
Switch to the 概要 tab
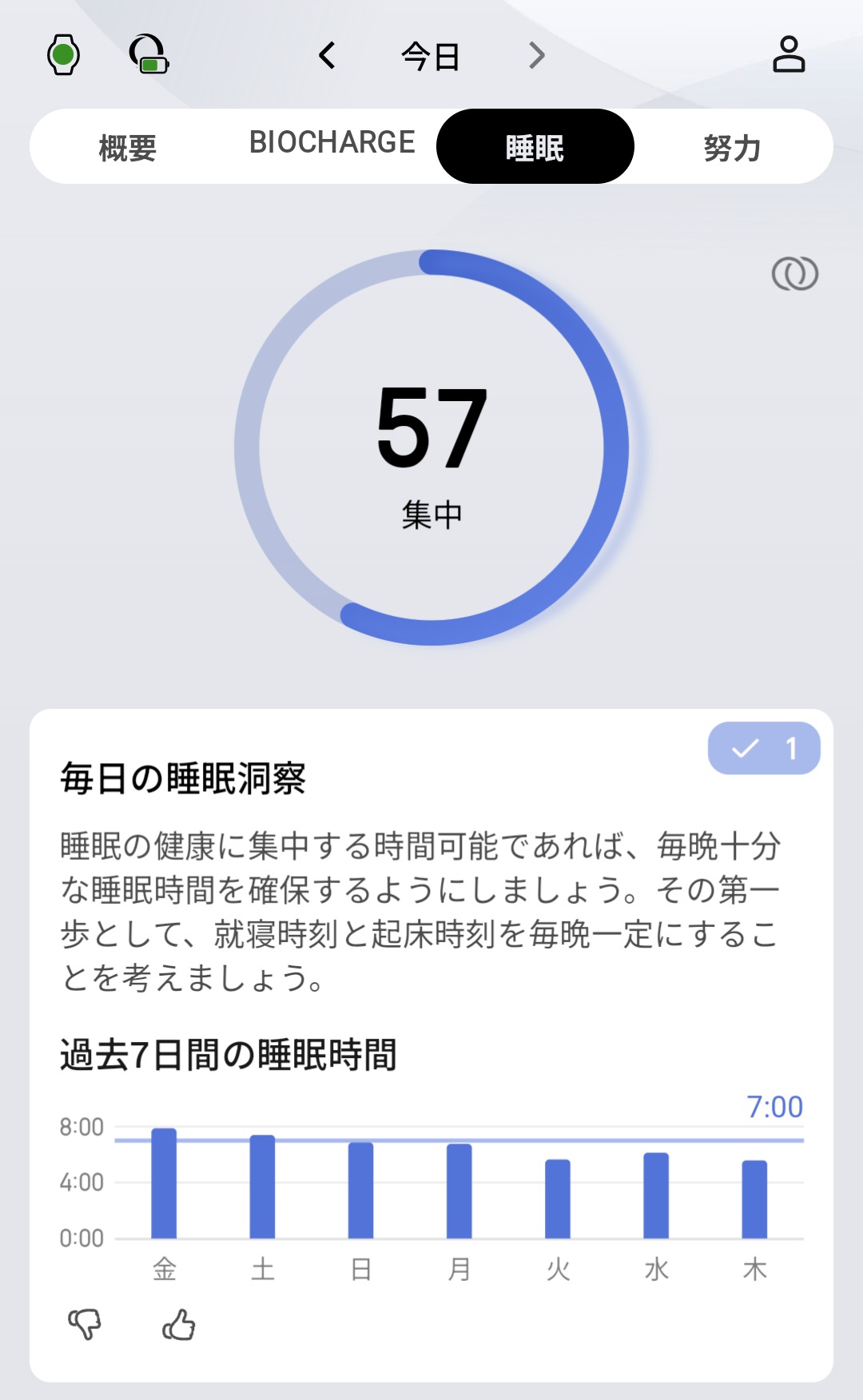(x=128, y=148)
